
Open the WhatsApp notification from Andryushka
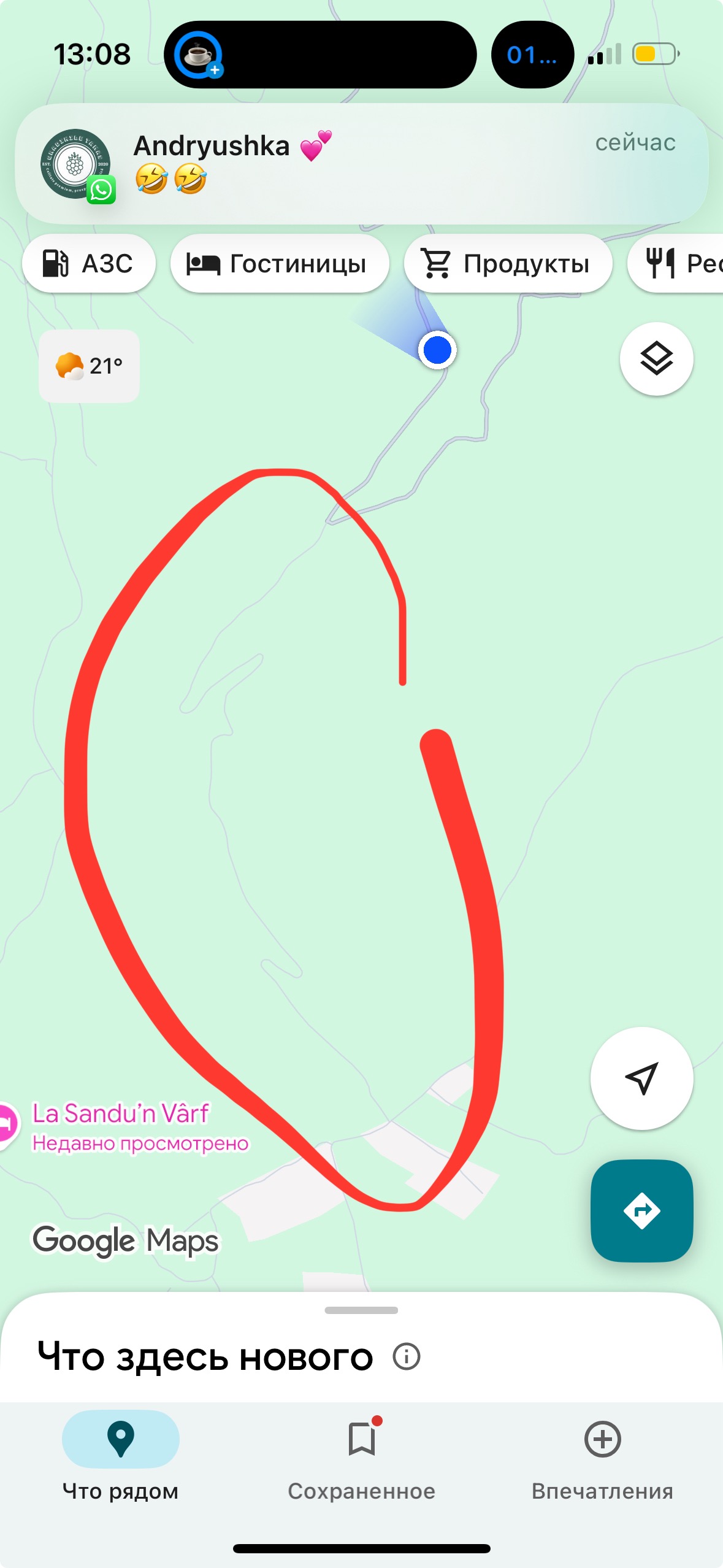(x=361, y=164)
